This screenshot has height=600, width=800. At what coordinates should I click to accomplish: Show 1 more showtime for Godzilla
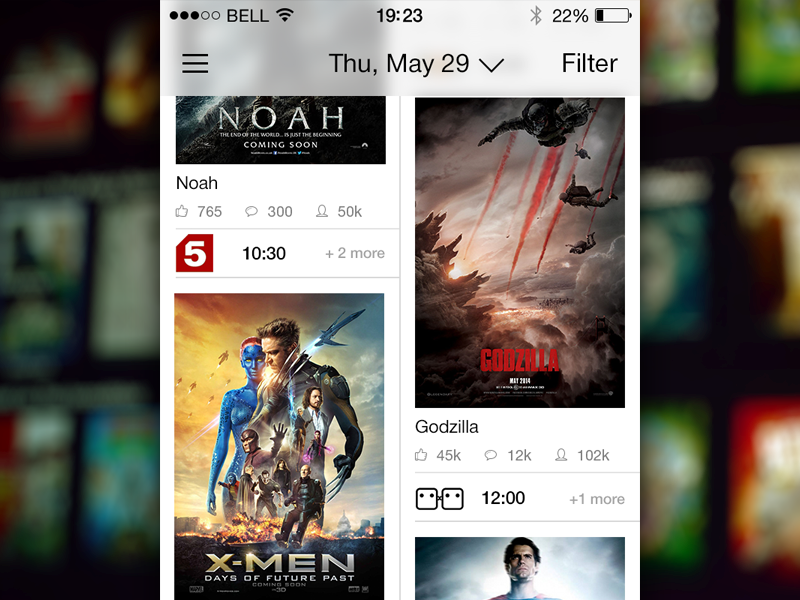(x=596, y=499)
